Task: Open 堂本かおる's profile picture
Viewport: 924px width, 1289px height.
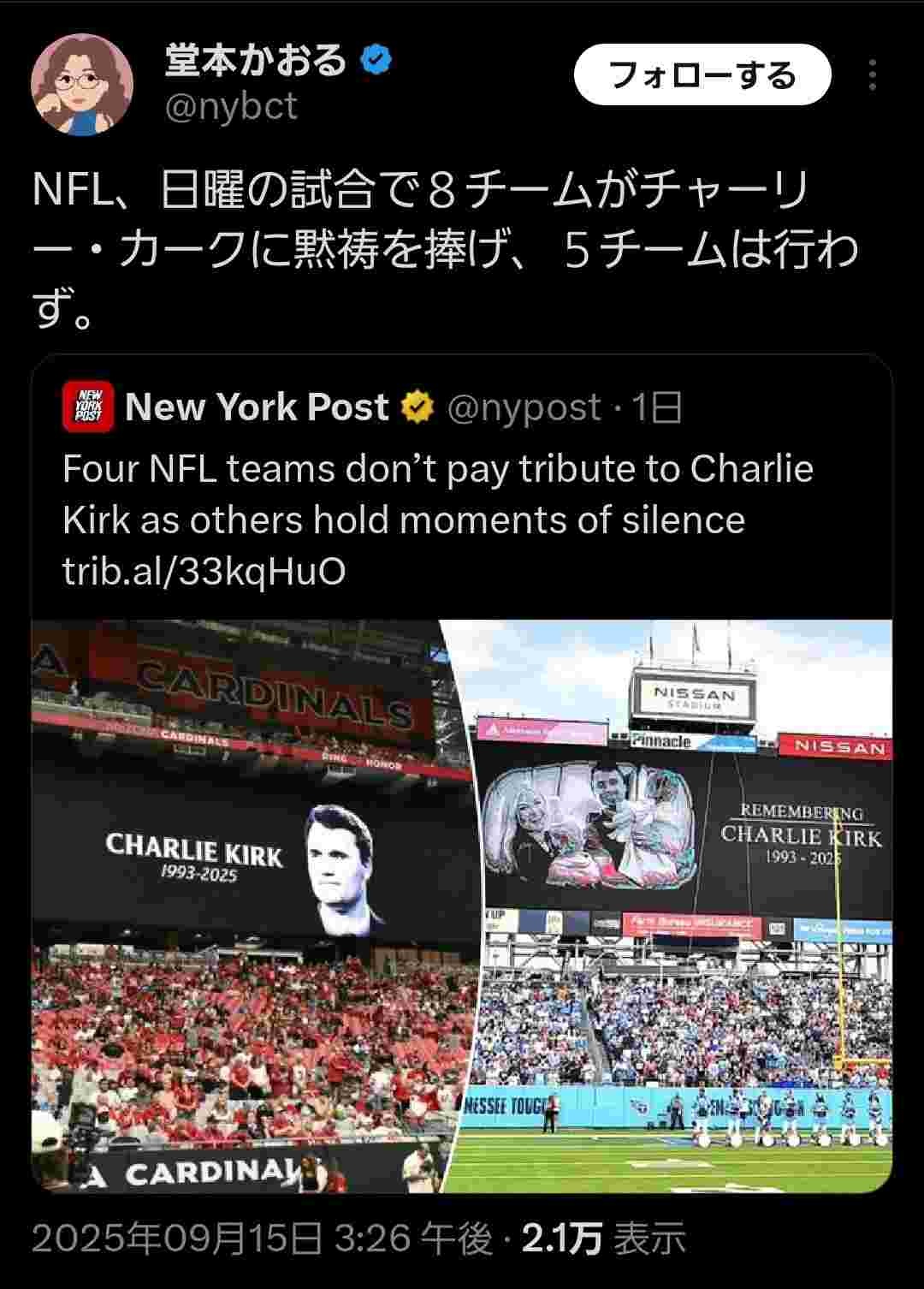Action: (82, 85)
